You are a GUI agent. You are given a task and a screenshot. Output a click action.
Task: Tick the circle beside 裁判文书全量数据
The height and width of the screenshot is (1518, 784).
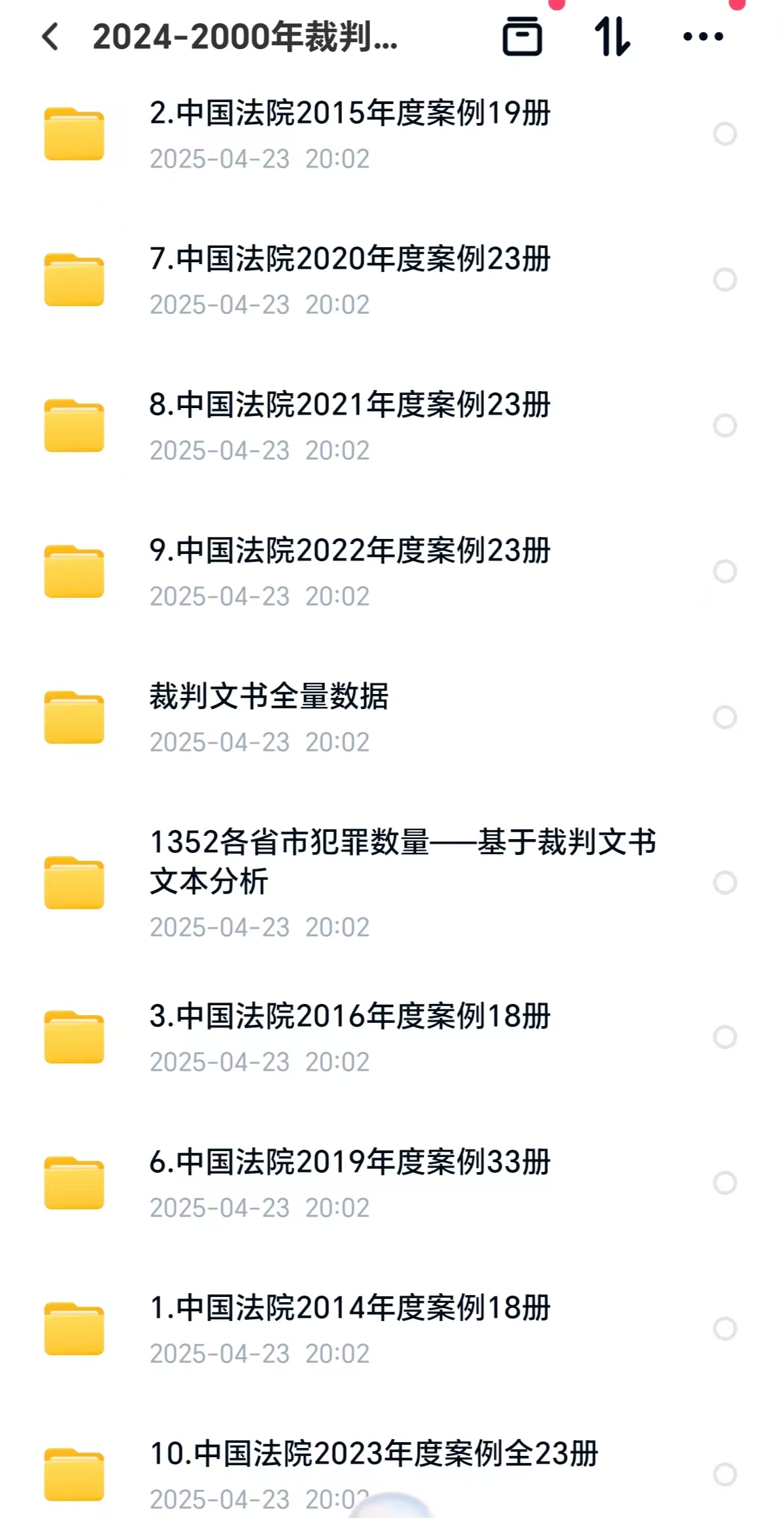(724, 717)
